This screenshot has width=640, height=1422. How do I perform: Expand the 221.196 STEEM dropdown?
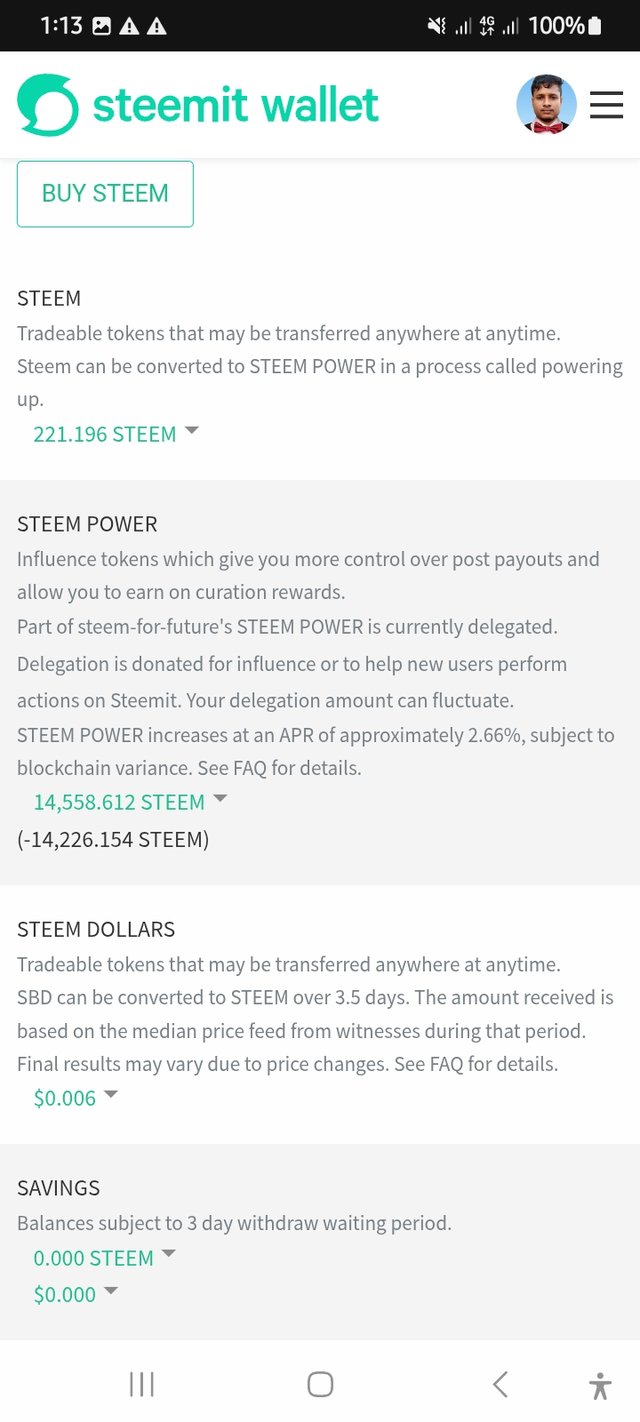116,434
